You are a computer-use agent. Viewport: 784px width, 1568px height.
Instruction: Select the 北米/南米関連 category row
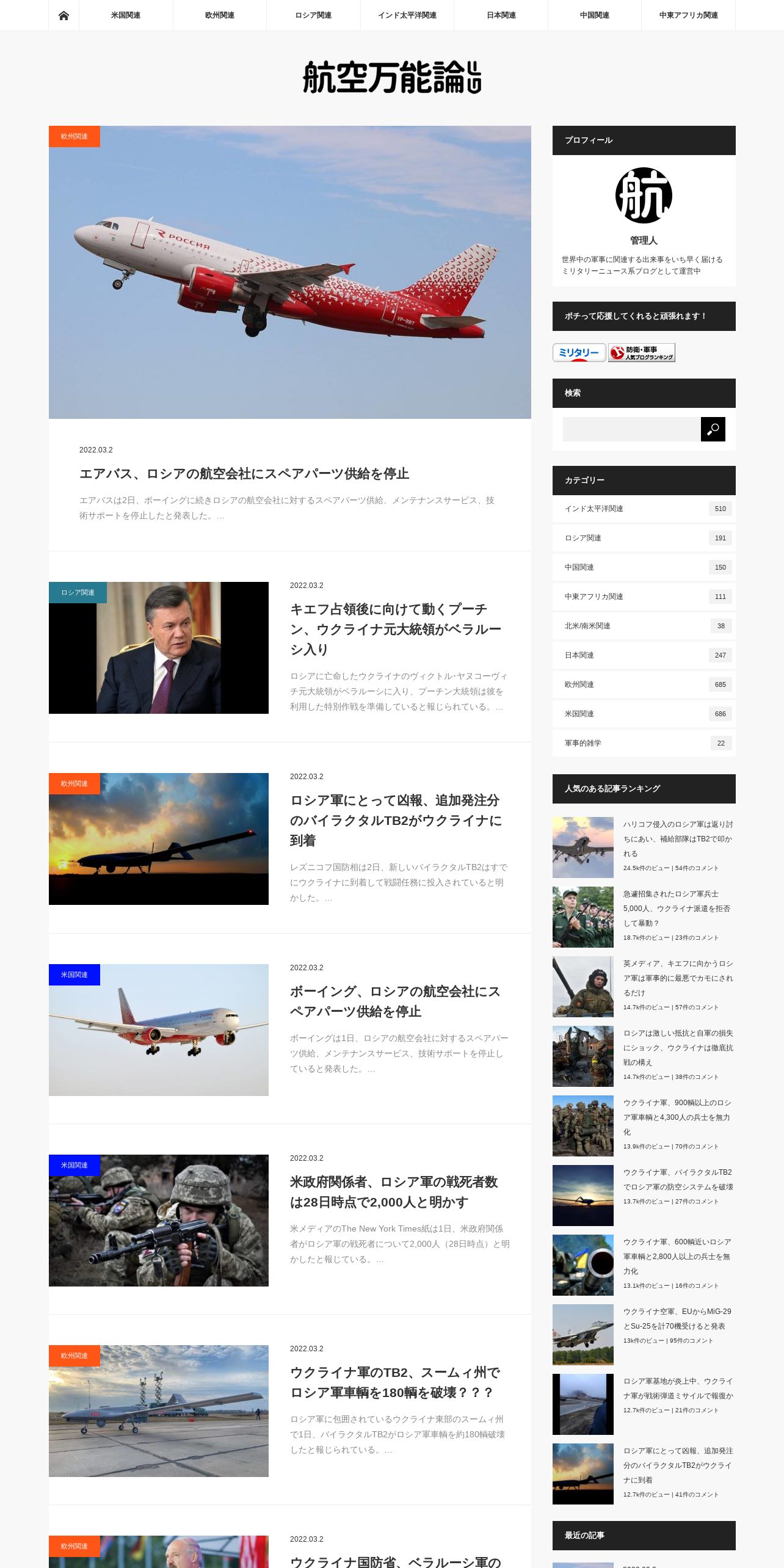tap(644, 626)
